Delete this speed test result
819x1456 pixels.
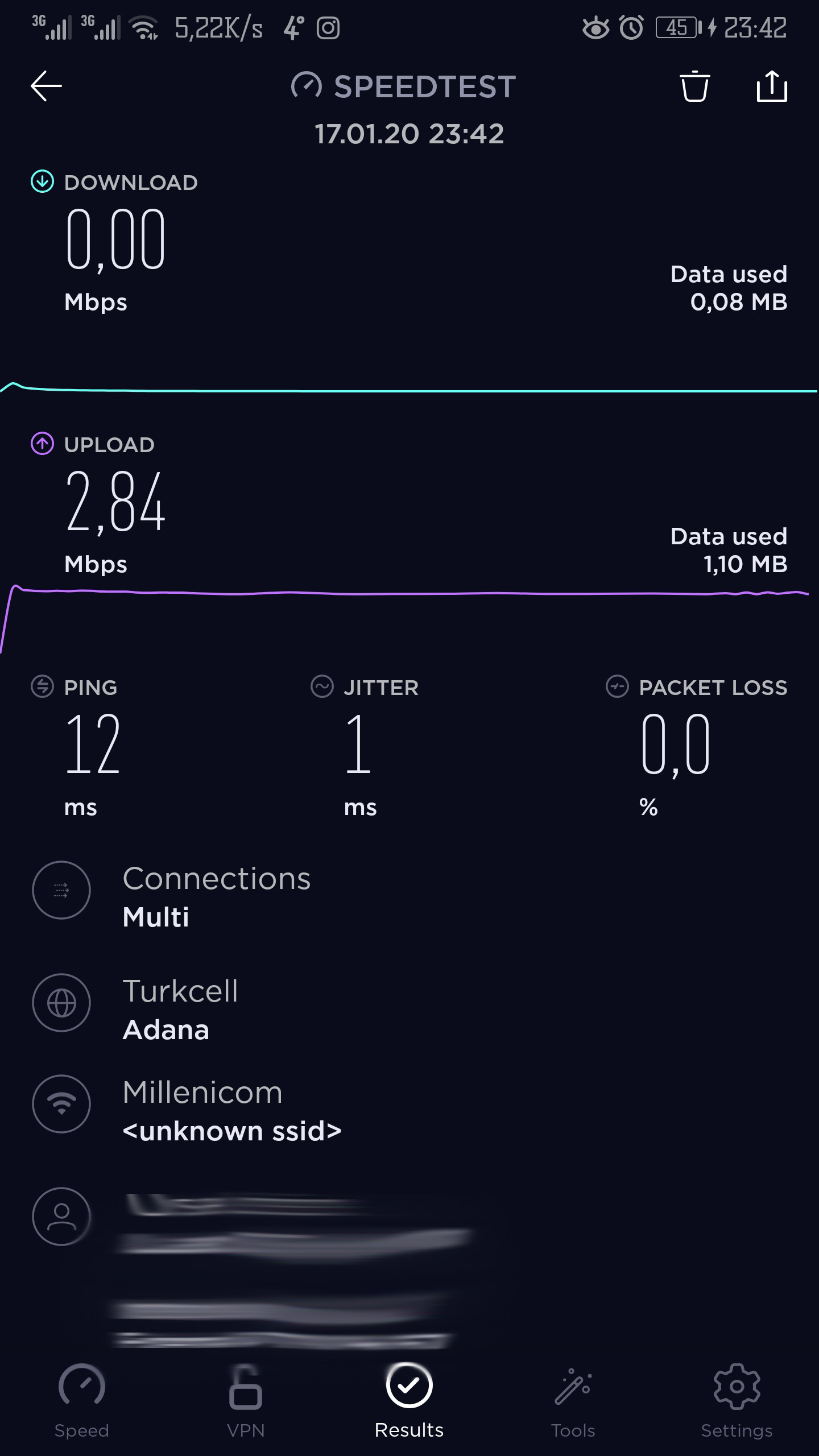click(x=694, y=86)
